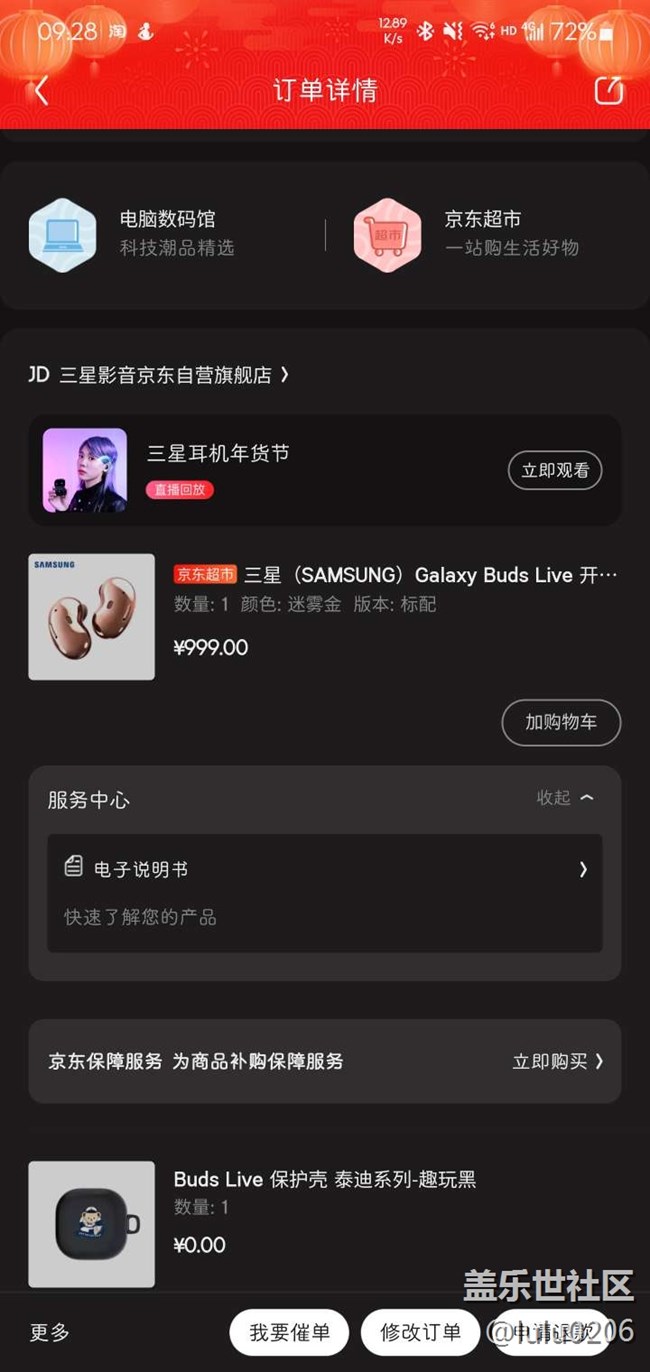This screenshot has width=650, height=1372.
Task: Tap 加购物车 button
Action: pos(560,722)
